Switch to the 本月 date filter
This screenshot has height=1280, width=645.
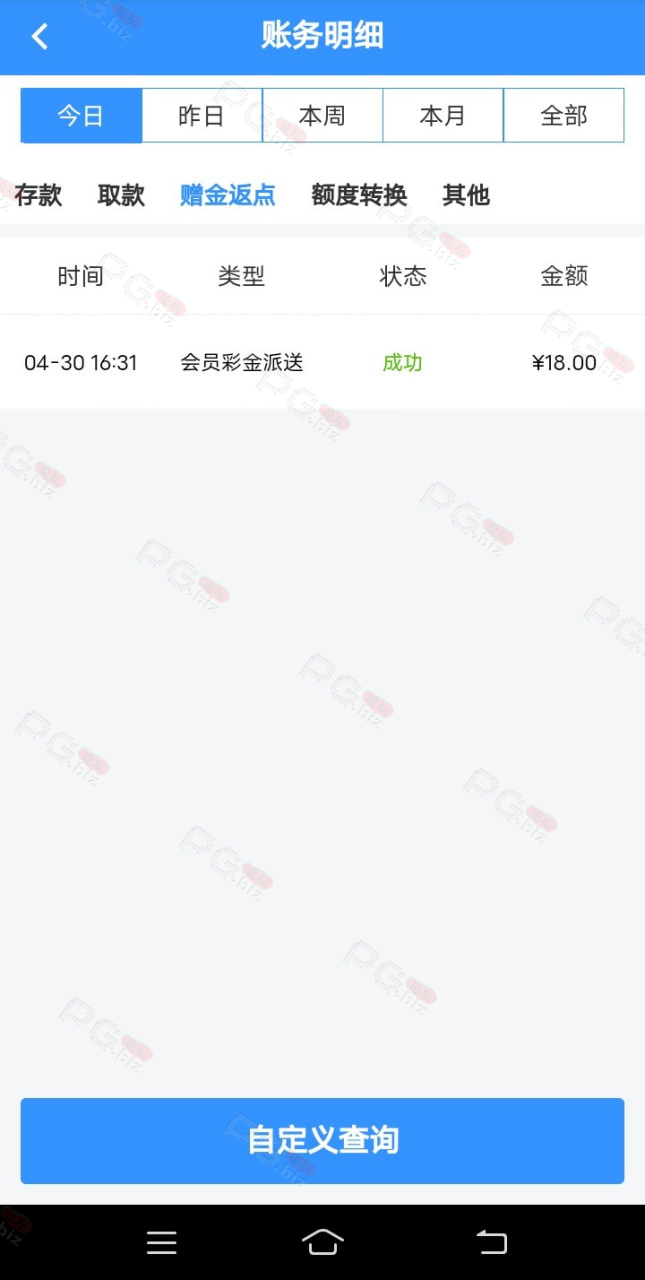click(x=443, y=116)
